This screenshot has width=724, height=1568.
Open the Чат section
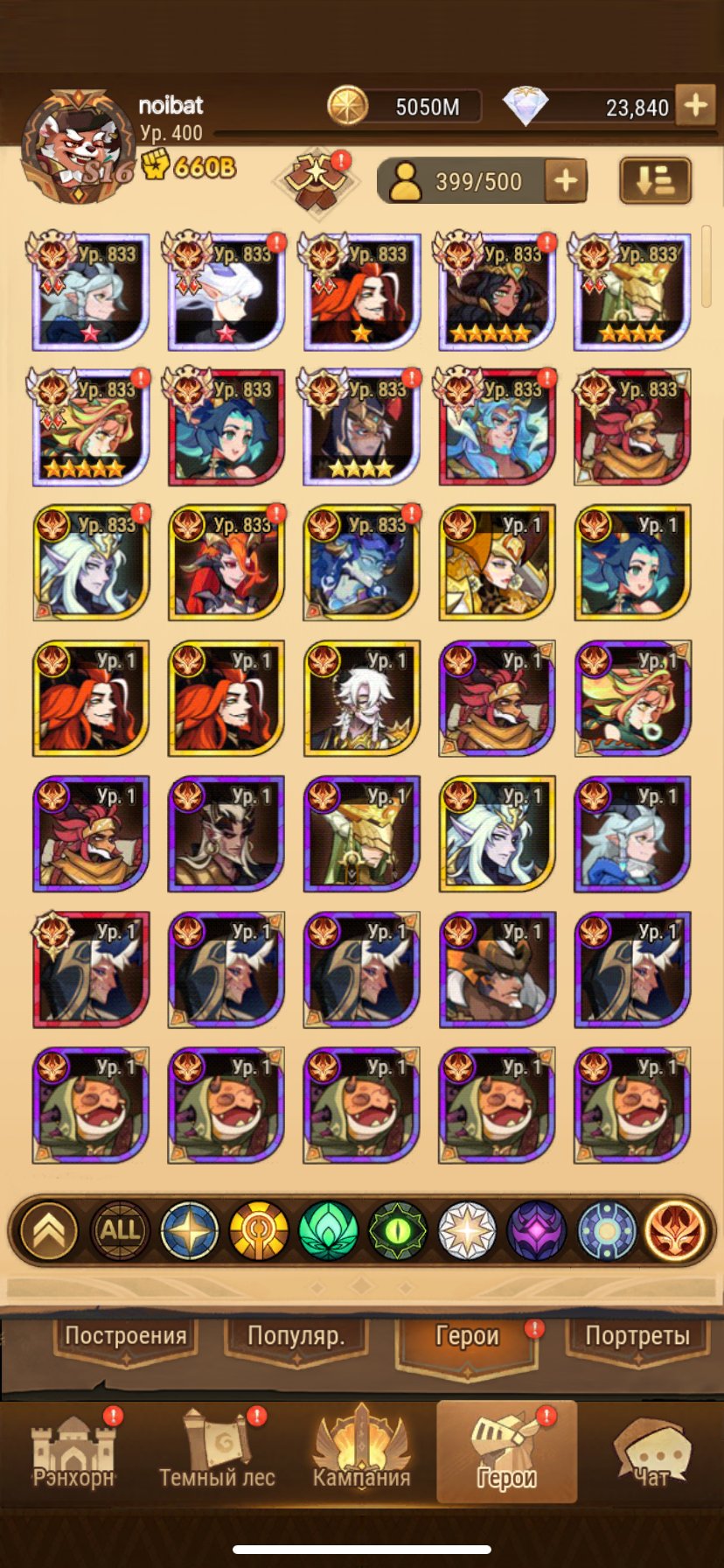(651, 1452)
